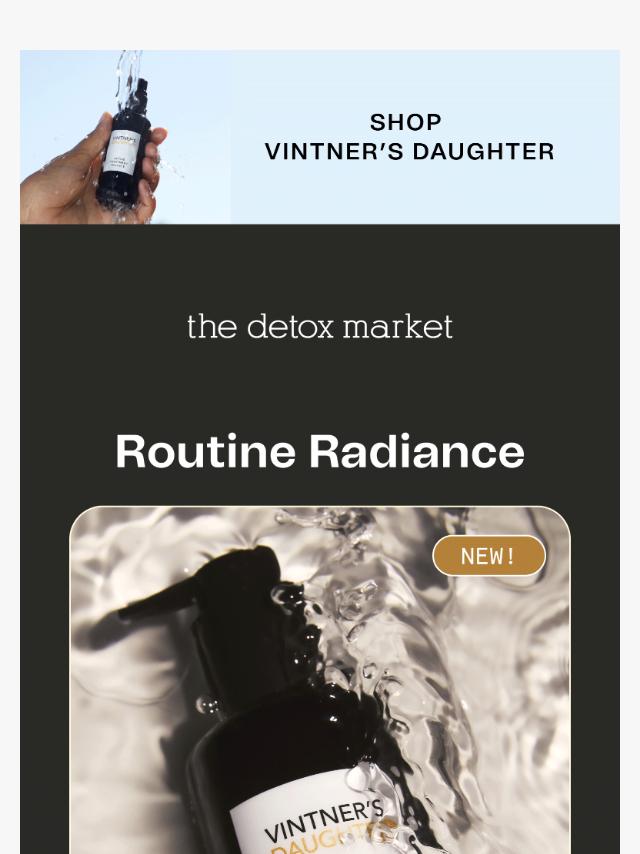640x854 pixels.
Task: Open the new Vintner's Daughter product image
Action: [x=319, y=690]
